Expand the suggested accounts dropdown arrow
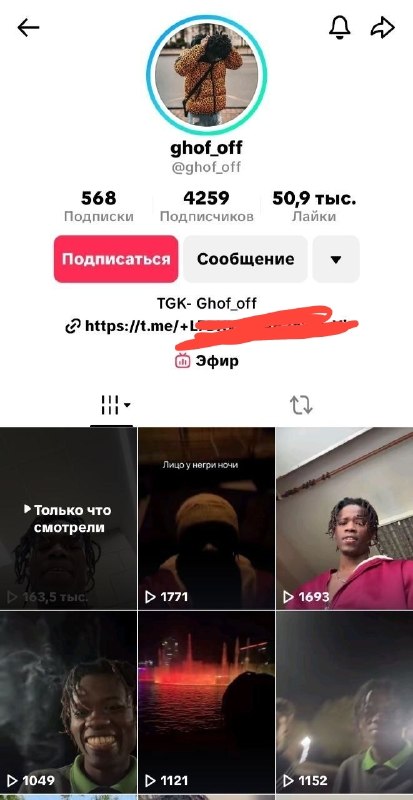This screenshot has width=413, height=800. 336,259
